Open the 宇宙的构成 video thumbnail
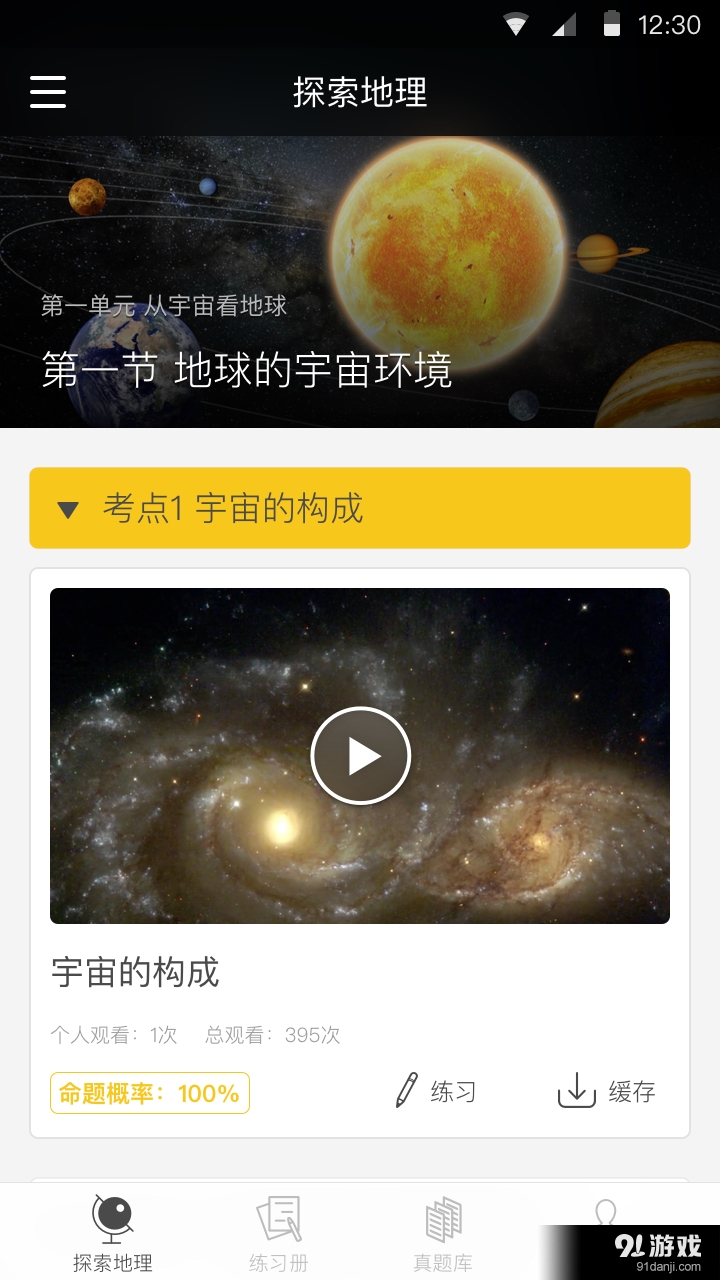Viewport: 720px width, 1280px height. pyautogui.click(x=360, y=756)
